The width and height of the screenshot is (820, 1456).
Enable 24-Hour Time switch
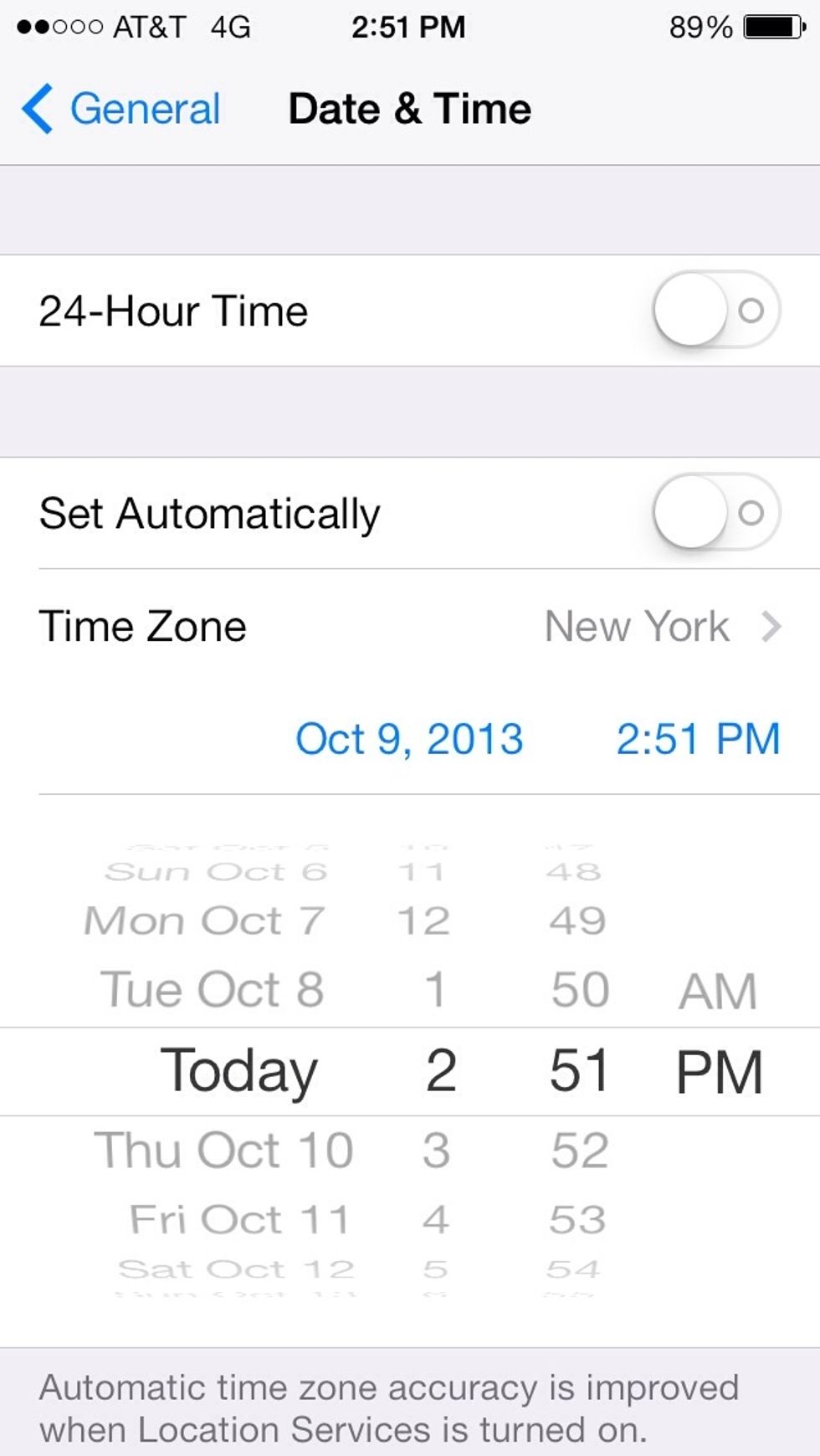716,310
